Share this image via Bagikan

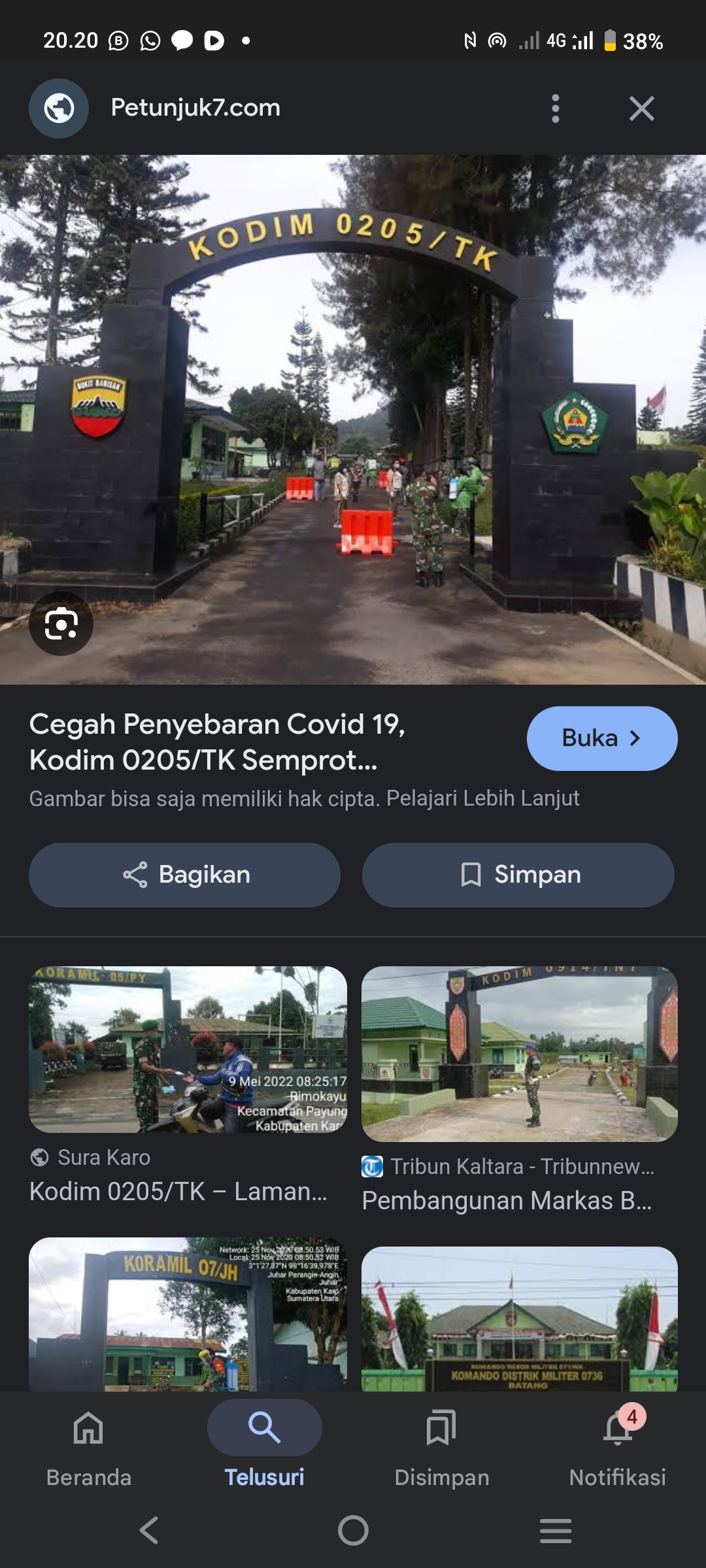click(x=184, y=875)
